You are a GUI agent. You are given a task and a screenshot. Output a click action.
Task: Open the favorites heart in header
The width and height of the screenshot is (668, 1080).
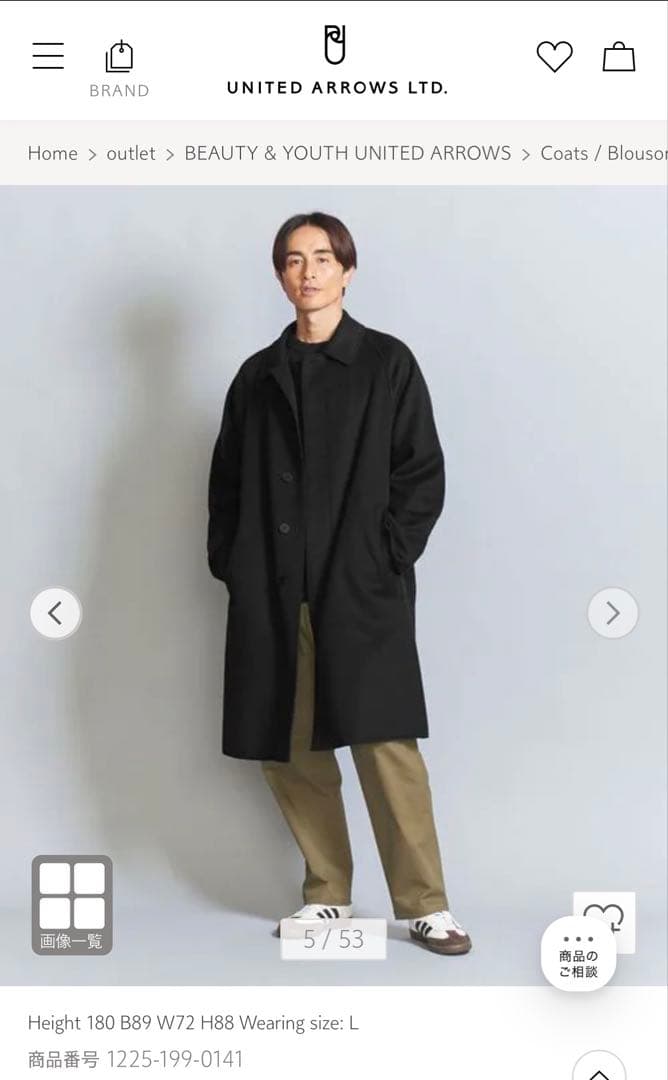point(554,56)
